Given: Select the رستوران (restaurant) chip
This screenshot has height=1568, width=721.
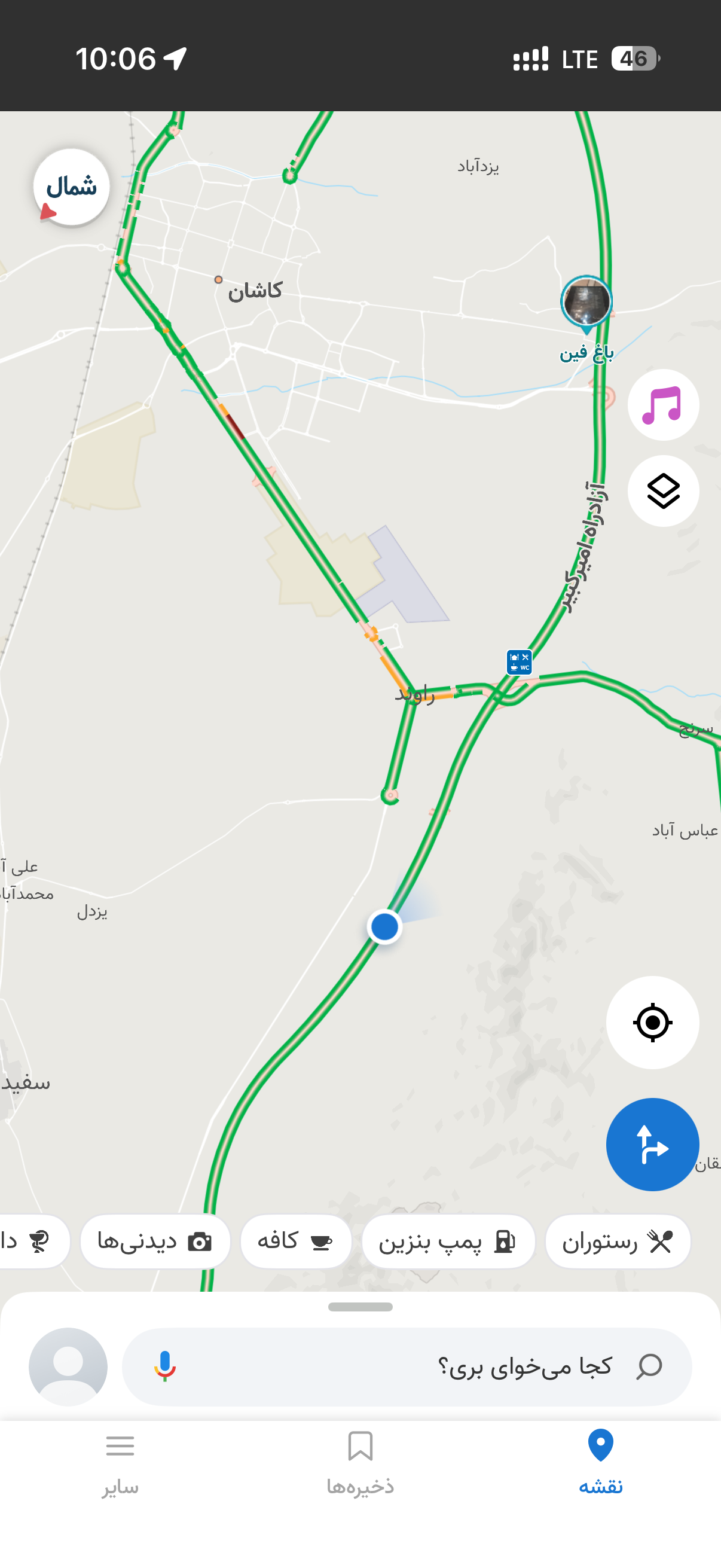Looking at the screenshot, I should (617, 1241).
